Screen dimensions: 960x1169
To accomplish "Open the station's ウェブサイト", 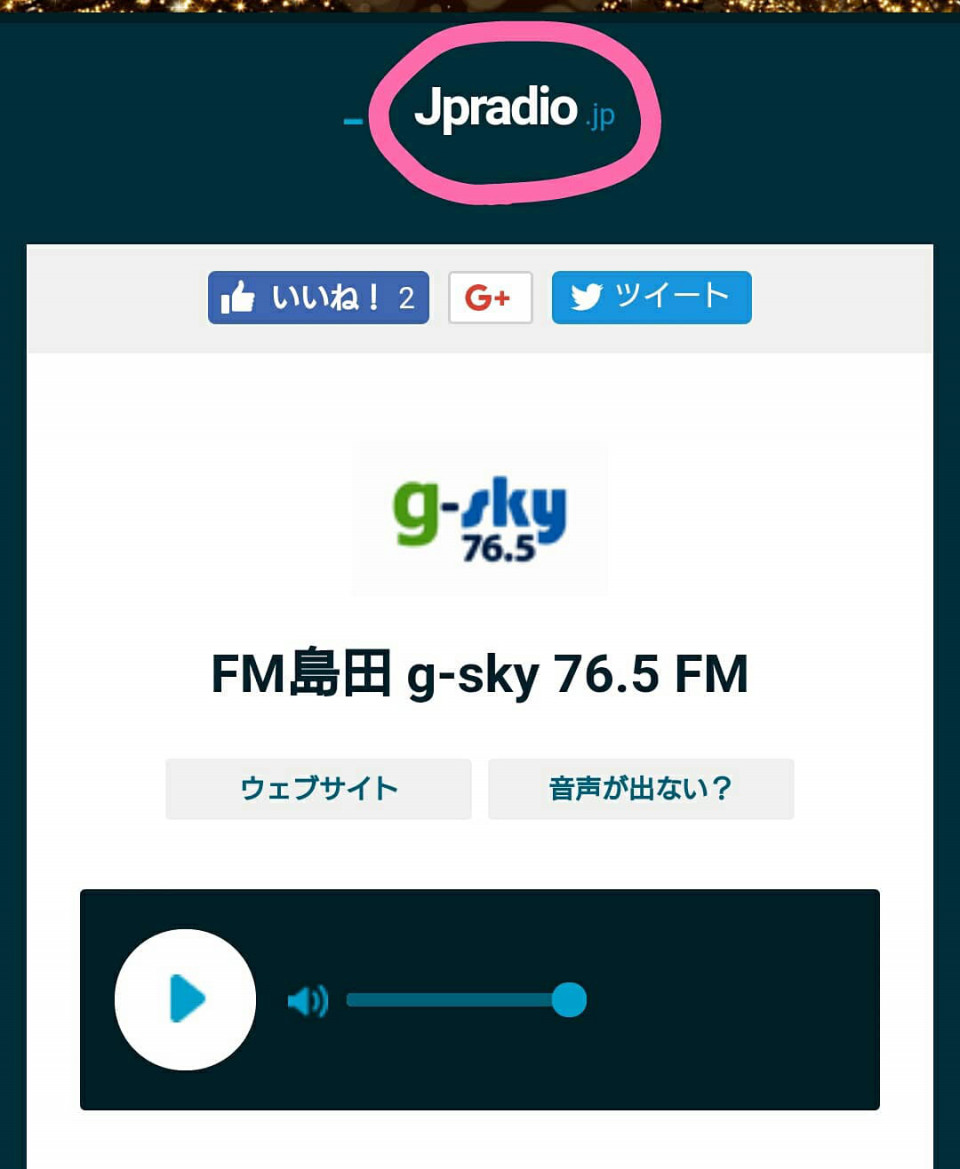I will [318, 789].
